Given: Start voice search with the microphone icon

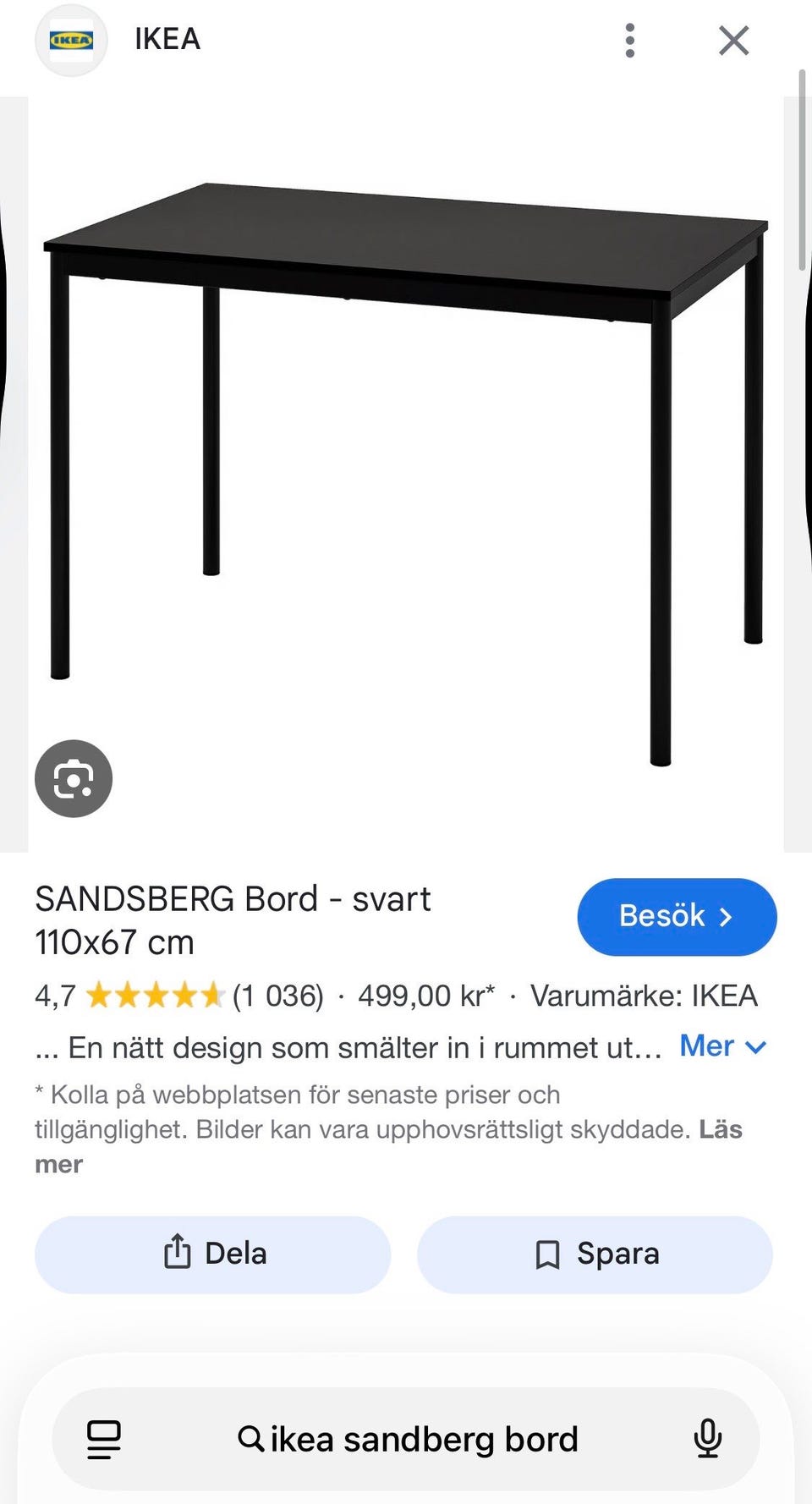Looking at the screenshot, I should click(709, 1438).
